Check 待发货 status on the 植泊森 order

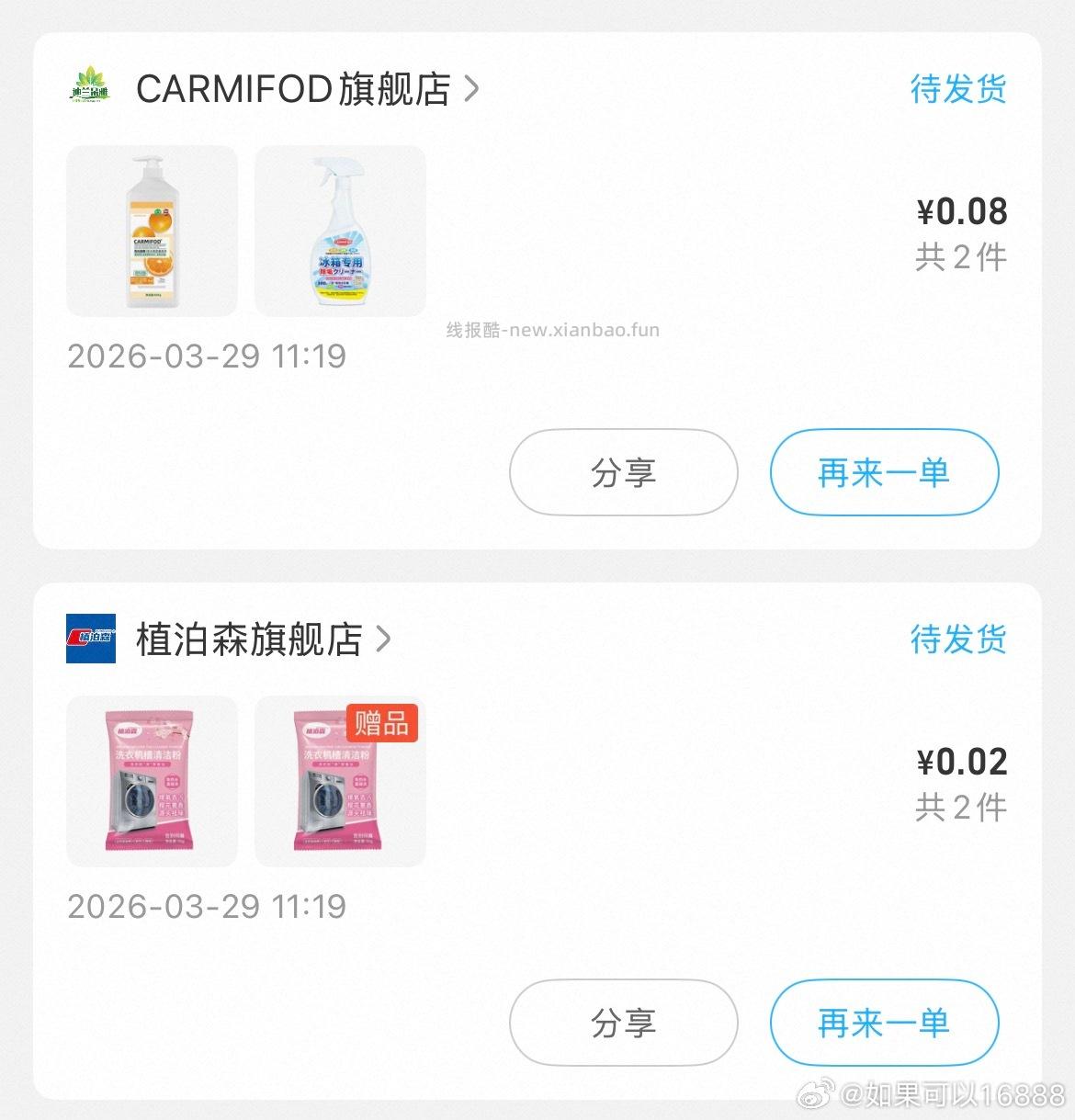click(957, 640)
